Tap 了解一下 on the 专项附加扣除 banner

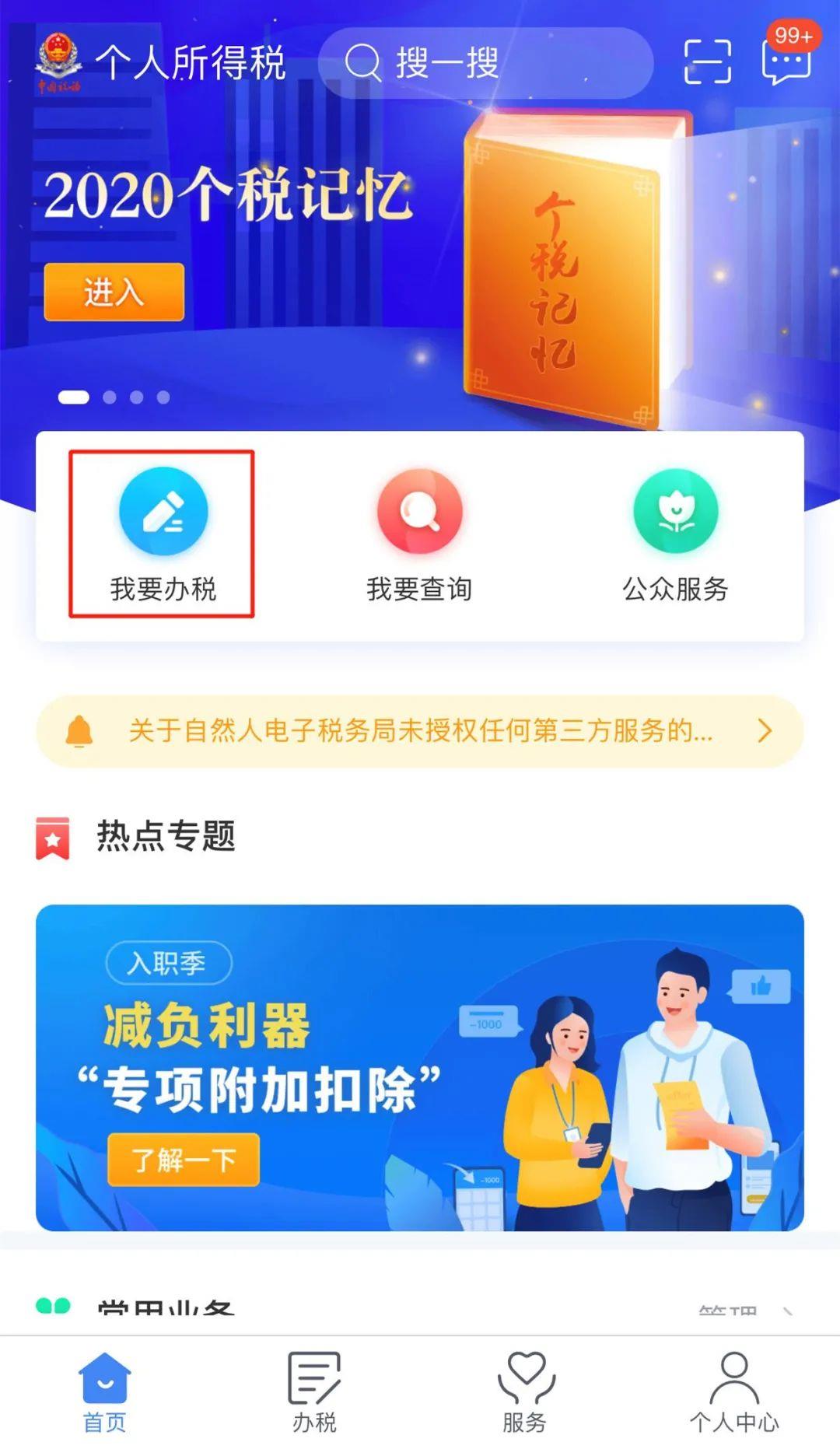pos(184,1160)
